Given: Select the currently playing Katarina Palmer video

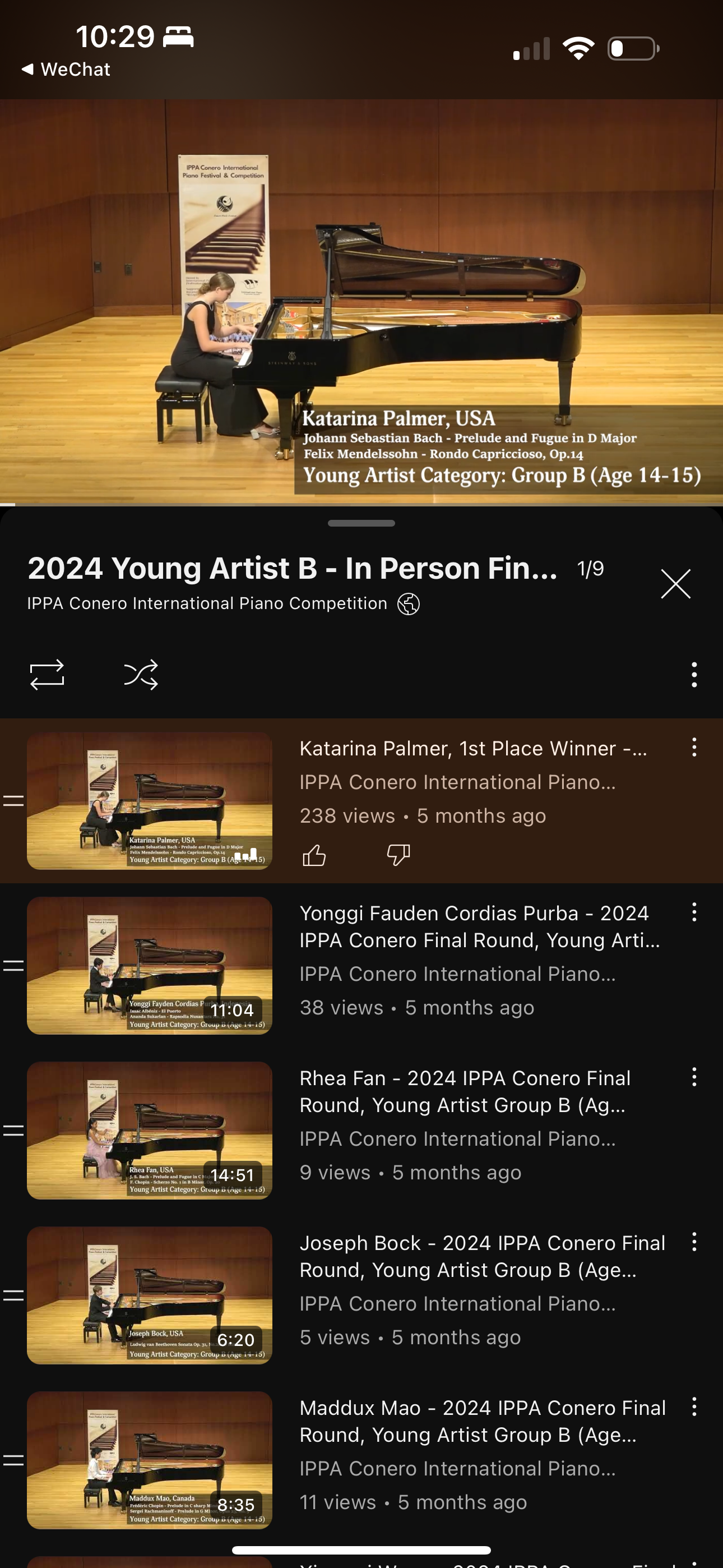Looking at the screenshot, I should (x=149, y=800).
